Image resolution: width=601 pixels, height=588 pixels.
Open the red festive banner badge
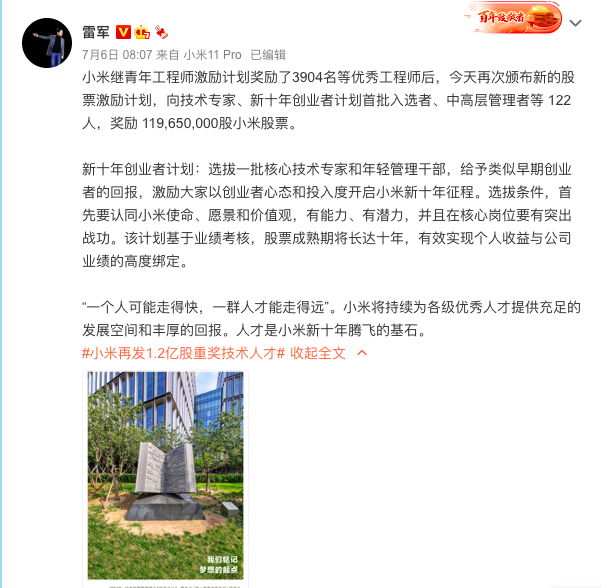point(515,18)
